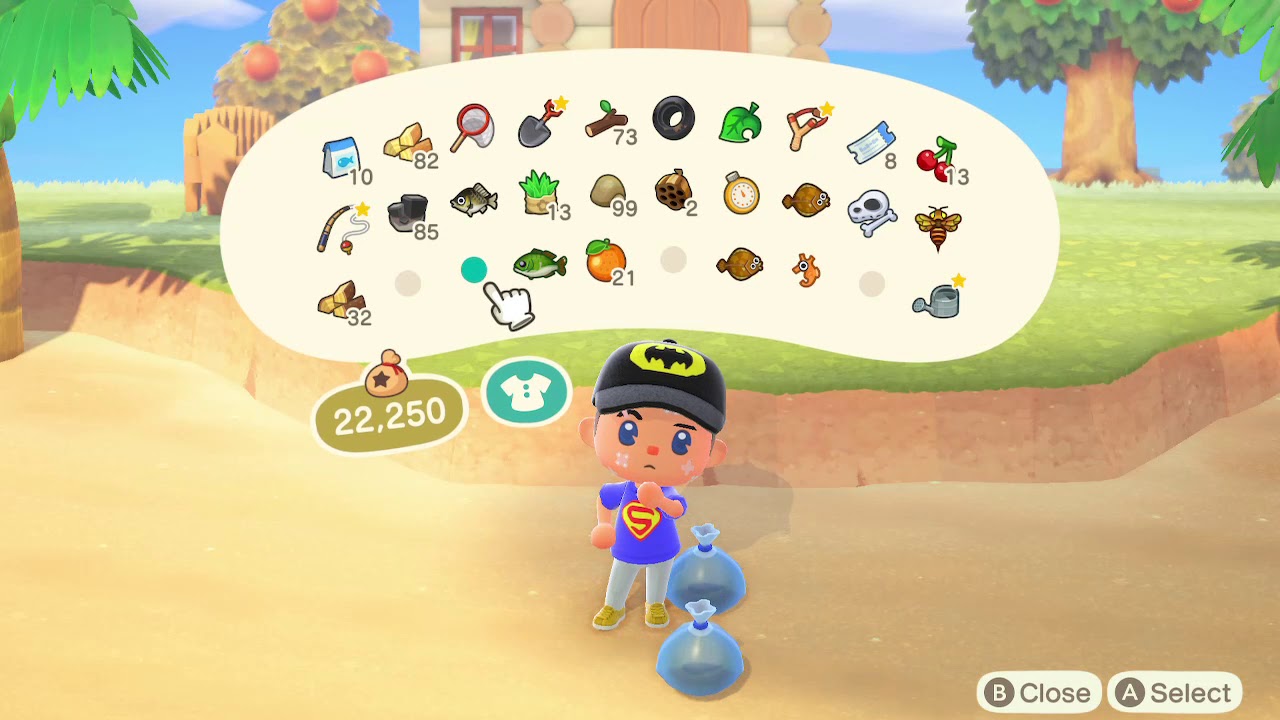Pick the green leaf furniture item
The image size is (1280, 720).
[x=740, y=123]
